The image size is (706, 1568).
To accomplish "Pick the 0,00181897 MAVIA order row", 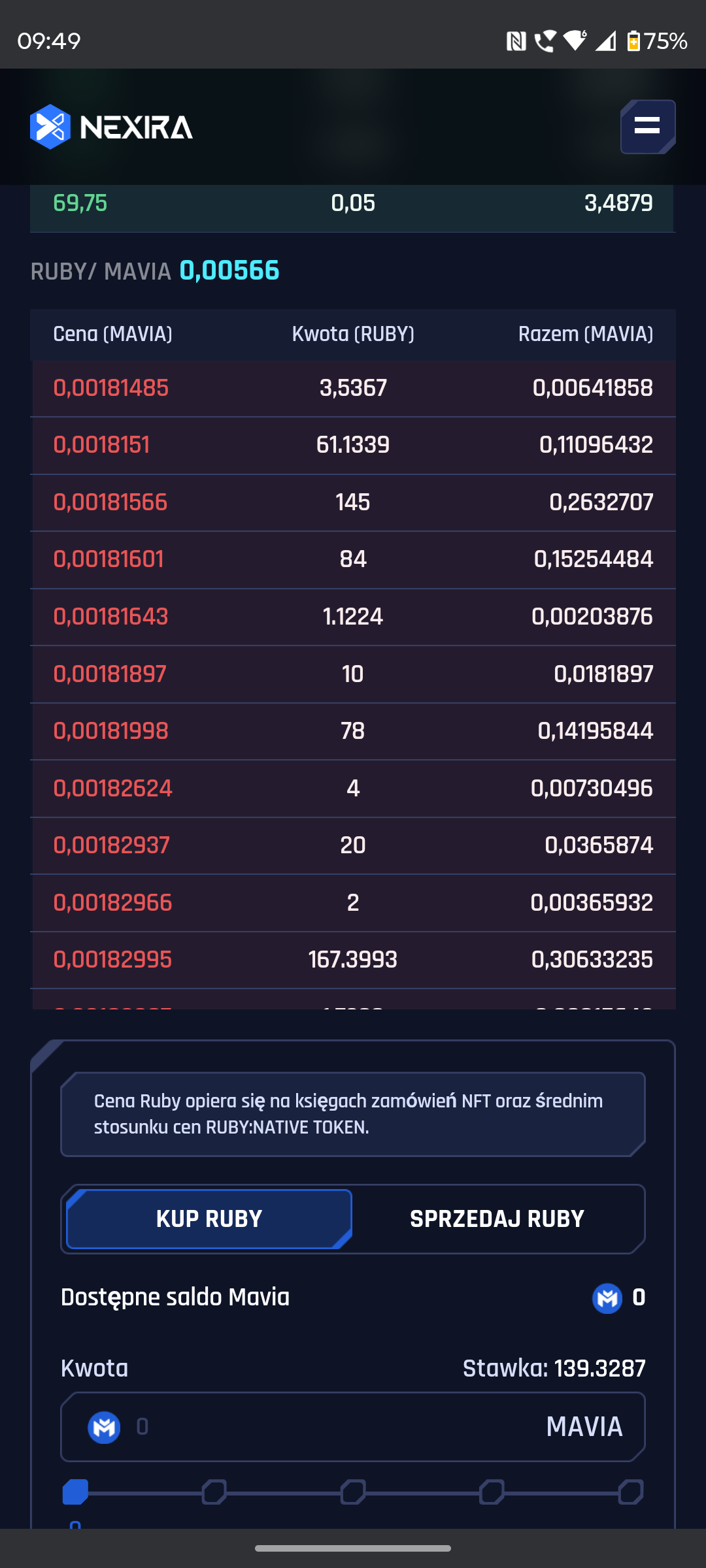I will click(353, 674).
